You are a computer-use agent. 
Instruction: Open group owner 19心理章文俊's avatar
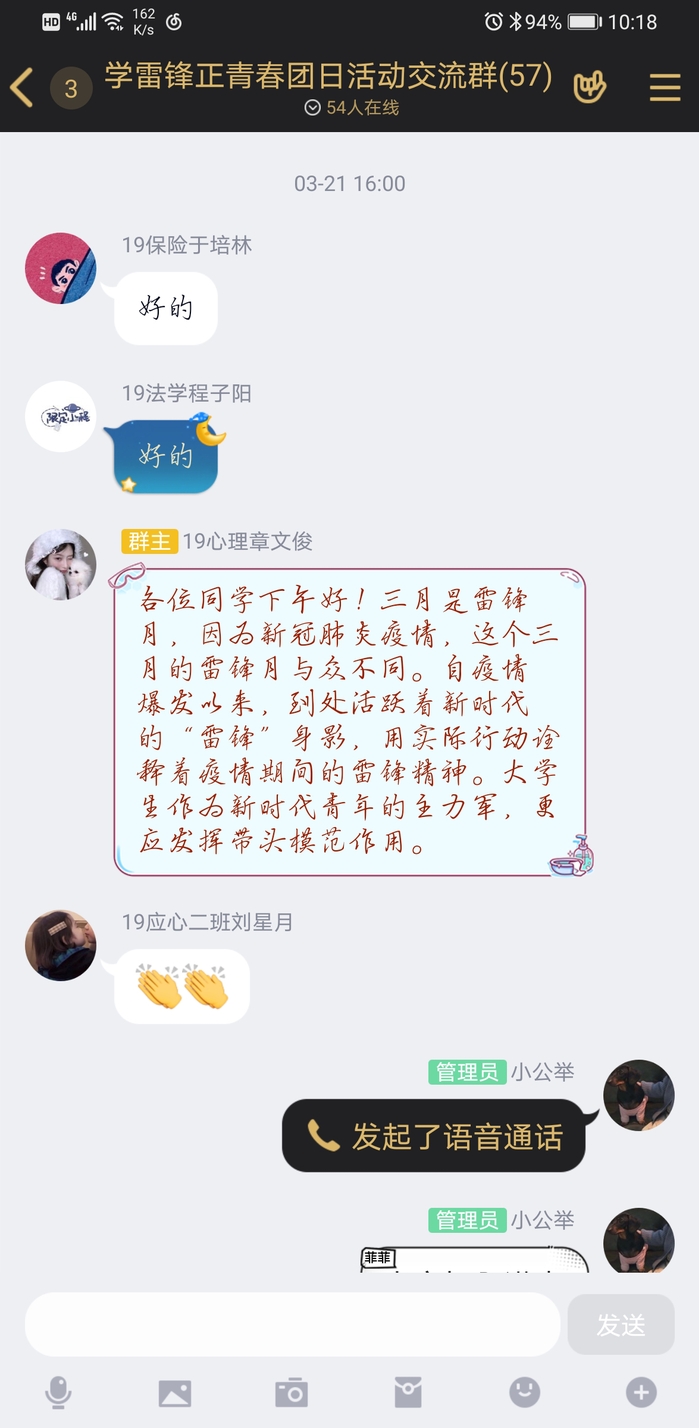pos(61,564)
